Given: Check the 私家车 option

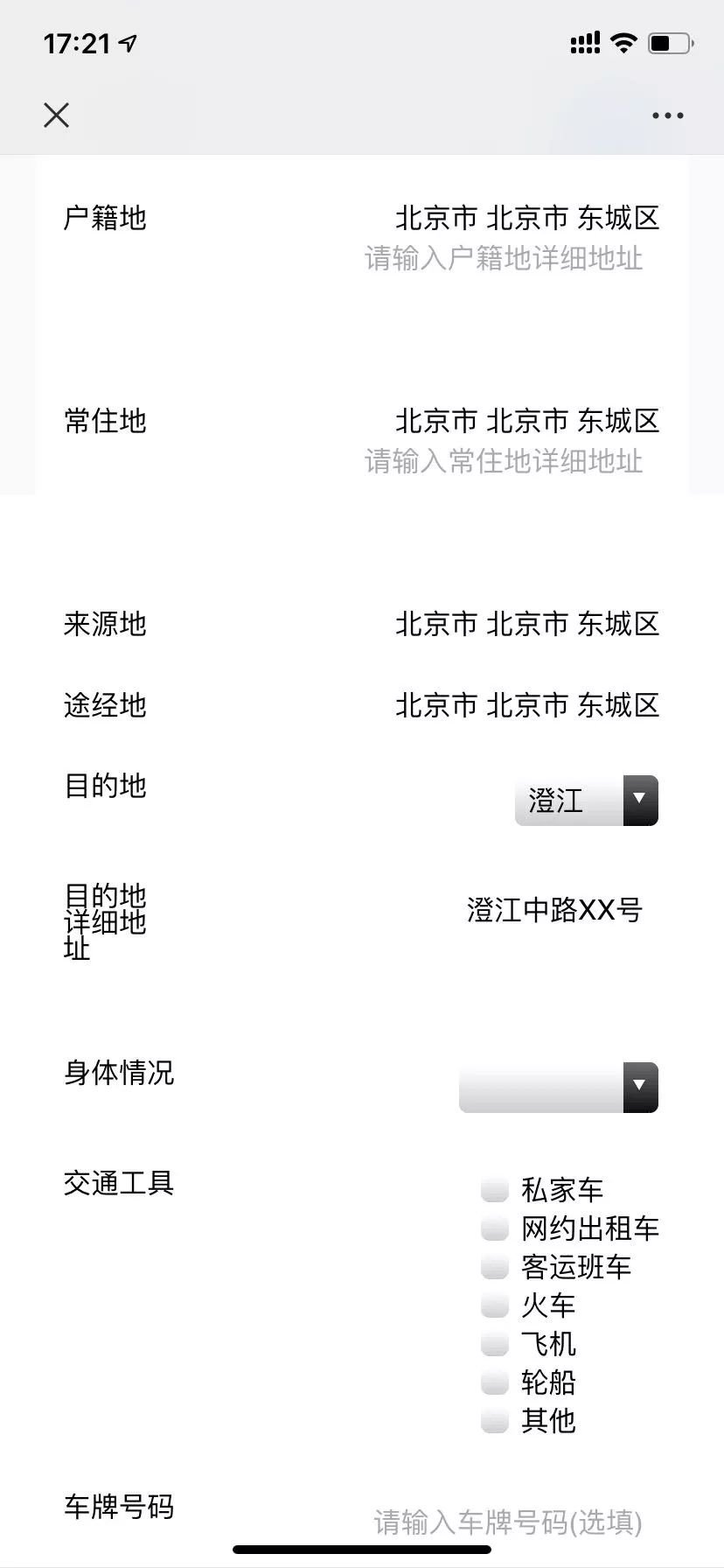Looking at the screenshot, I should 495,1190.
